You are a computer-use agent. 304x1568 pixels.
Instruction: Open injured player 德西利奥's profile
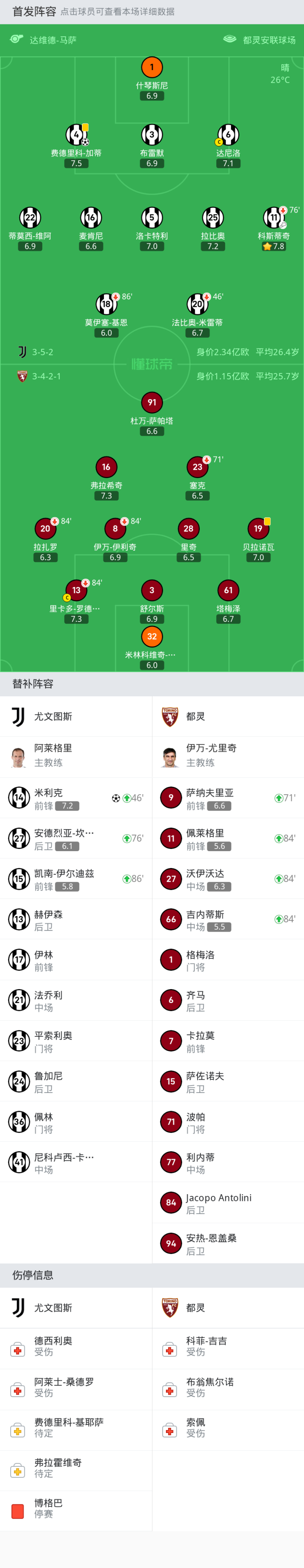(x=53, y=1346)
